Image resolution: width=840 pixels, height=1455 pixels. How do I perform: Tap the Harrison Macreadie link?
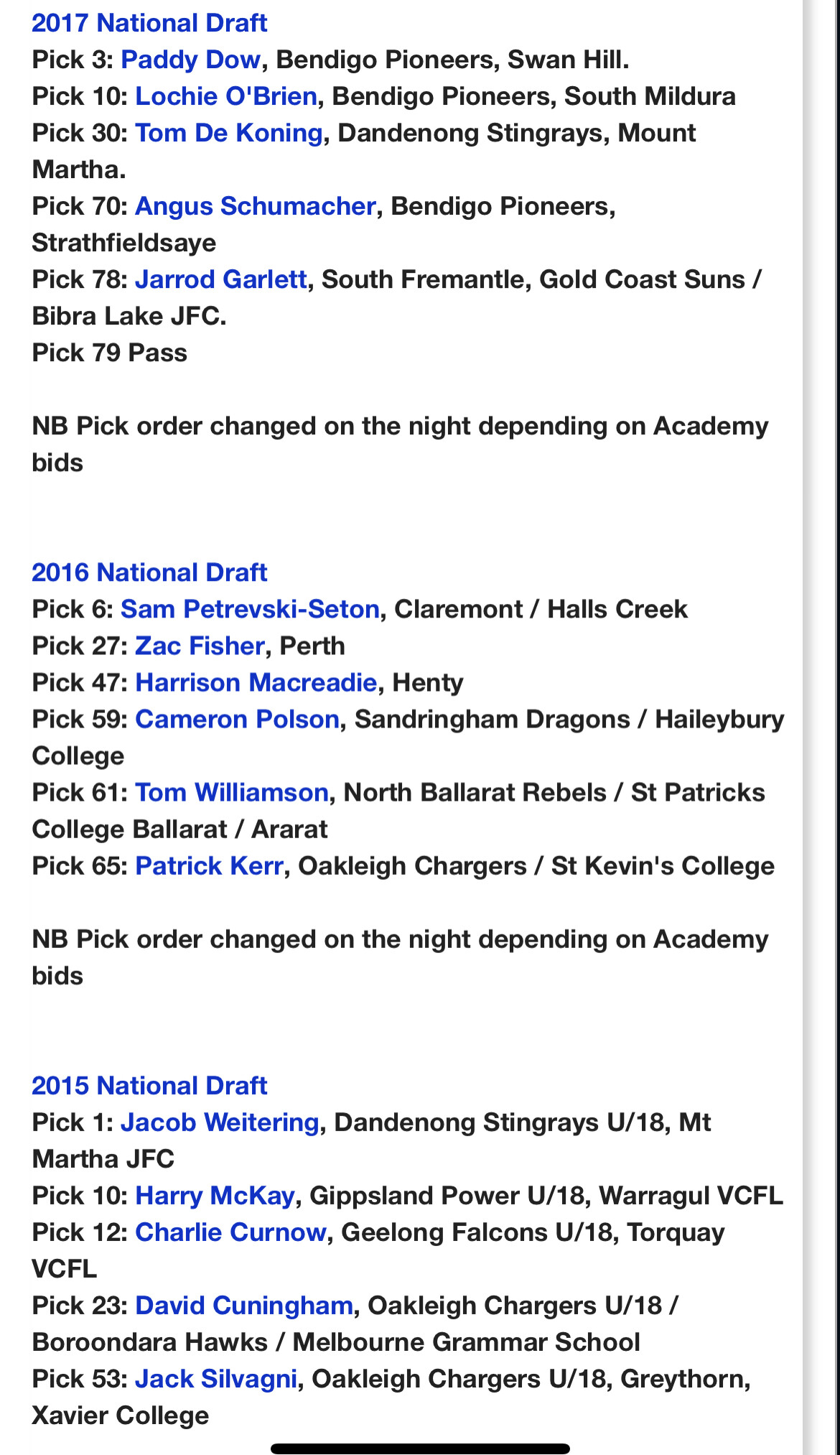(x=256, y=682)
